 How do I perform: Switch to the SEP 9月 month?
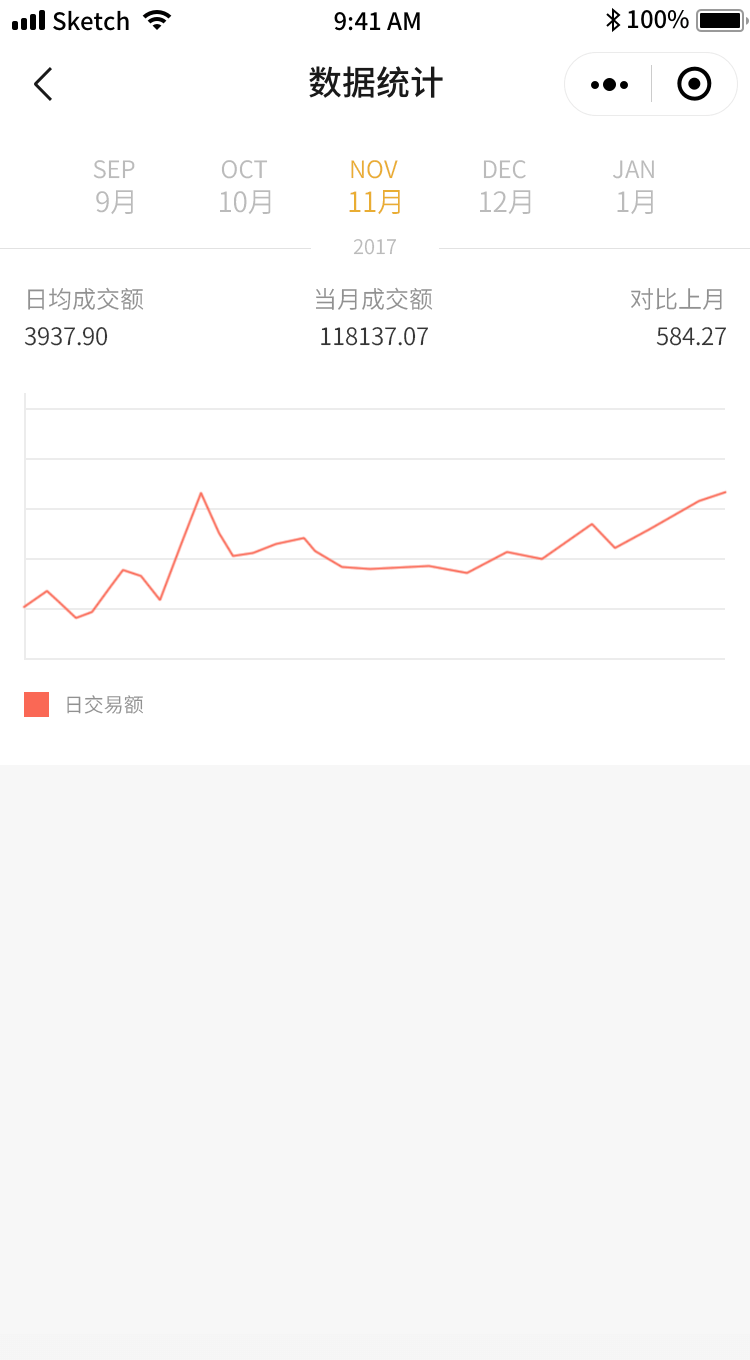[x=114, y=186]
